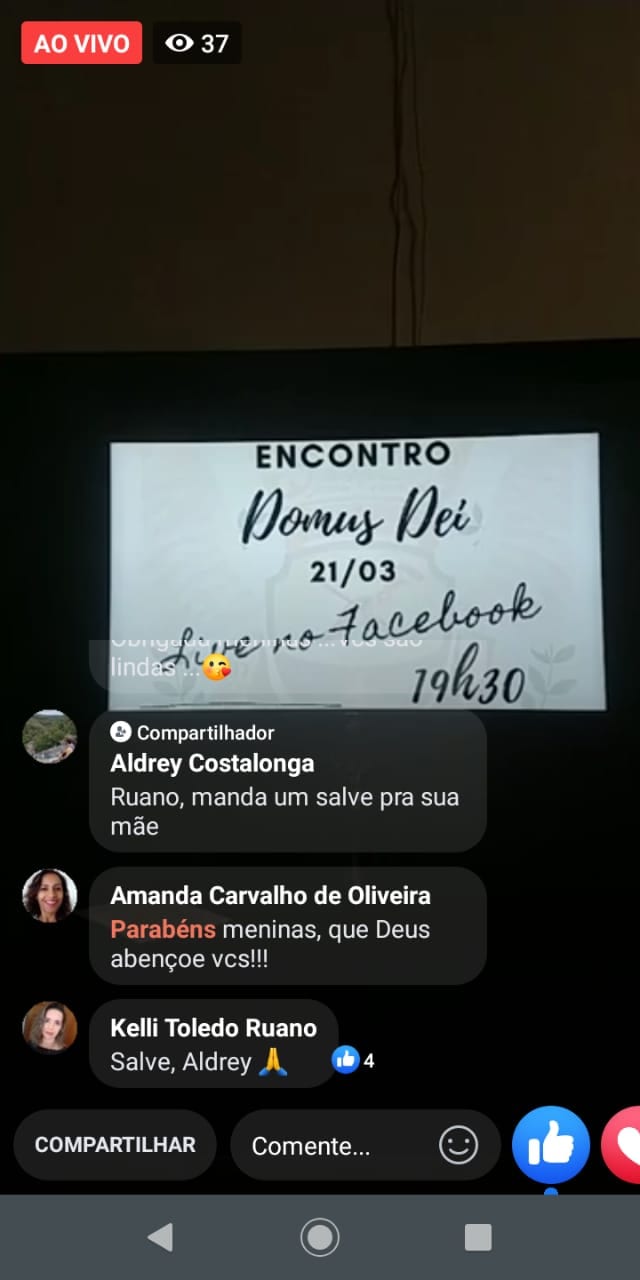Open Kelli Toledo Ruano's profile picture
The image size is (640, 1280).
click(50, 1027)
